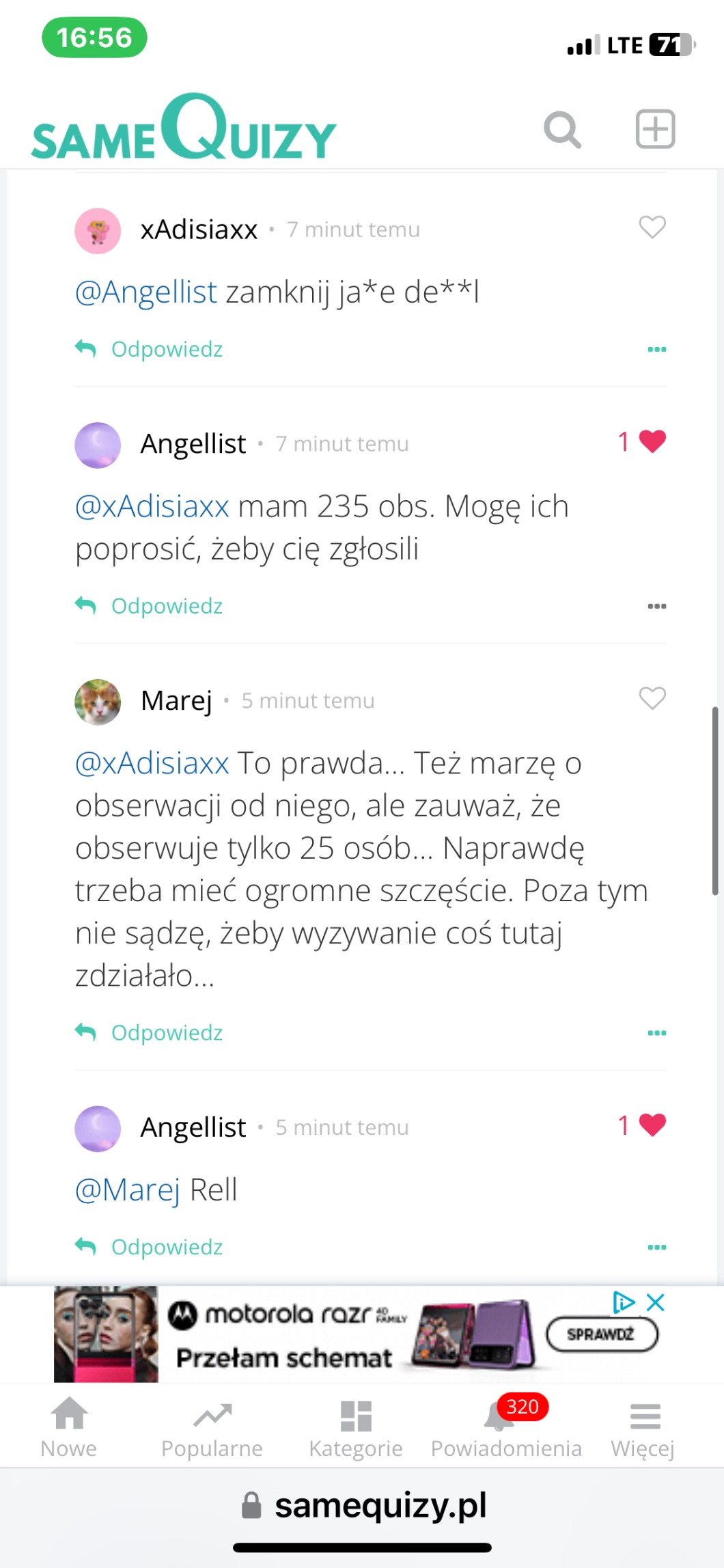Tap SPRAWDŹ on the Motorola ad
This screenshot has height=1568, width=724.
coord(601,1334)
